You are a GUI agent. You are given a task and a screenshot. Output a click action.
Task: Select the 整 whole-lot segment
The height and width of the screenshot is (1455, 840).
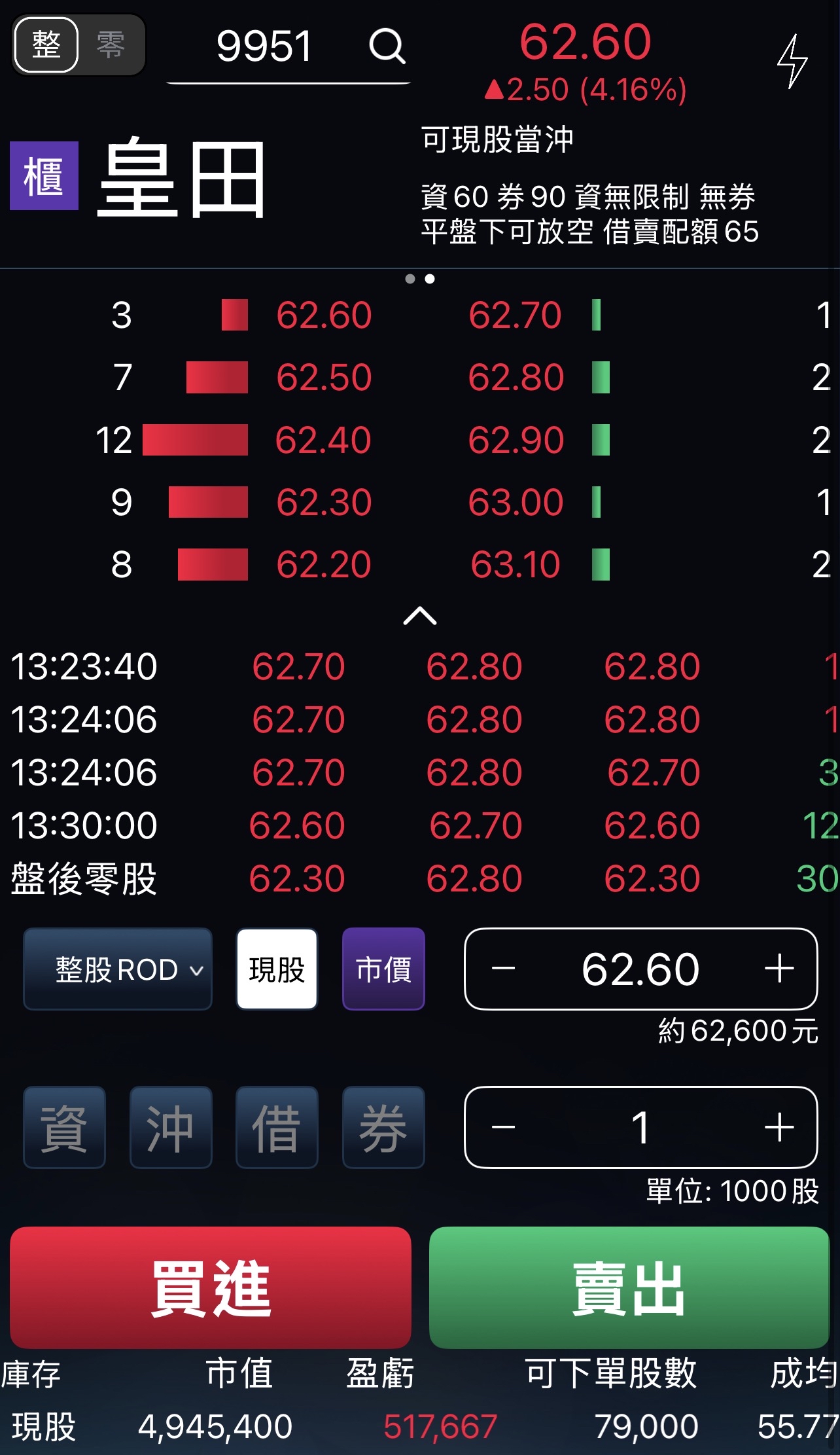[x=46, y=45]
